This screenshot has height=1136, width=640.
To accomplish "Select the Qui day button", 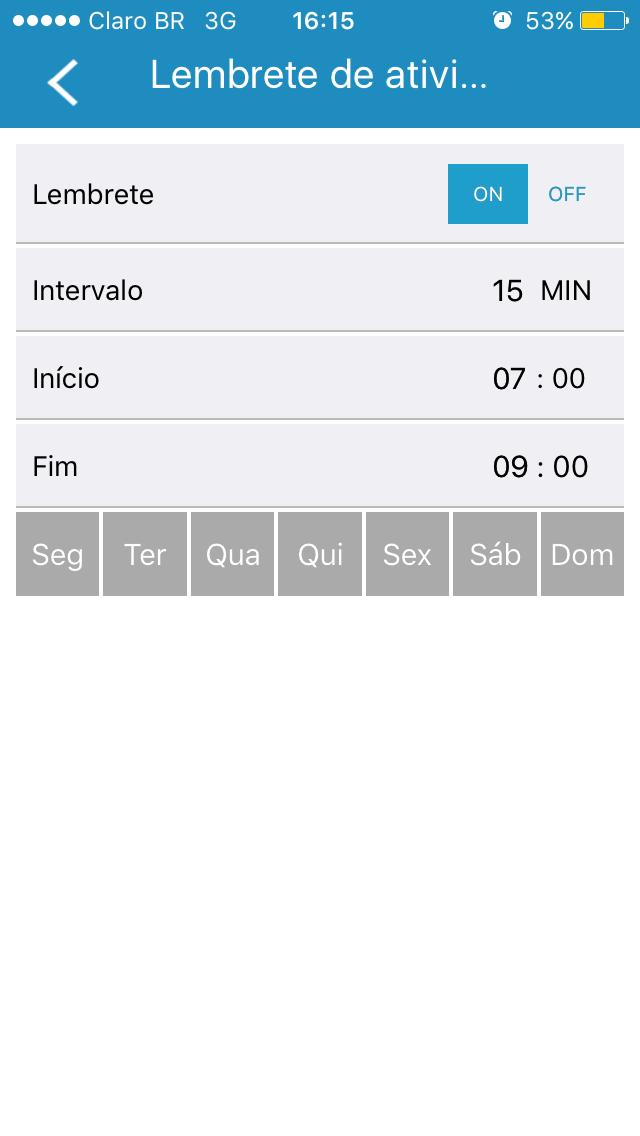I will tap(320, 554).
